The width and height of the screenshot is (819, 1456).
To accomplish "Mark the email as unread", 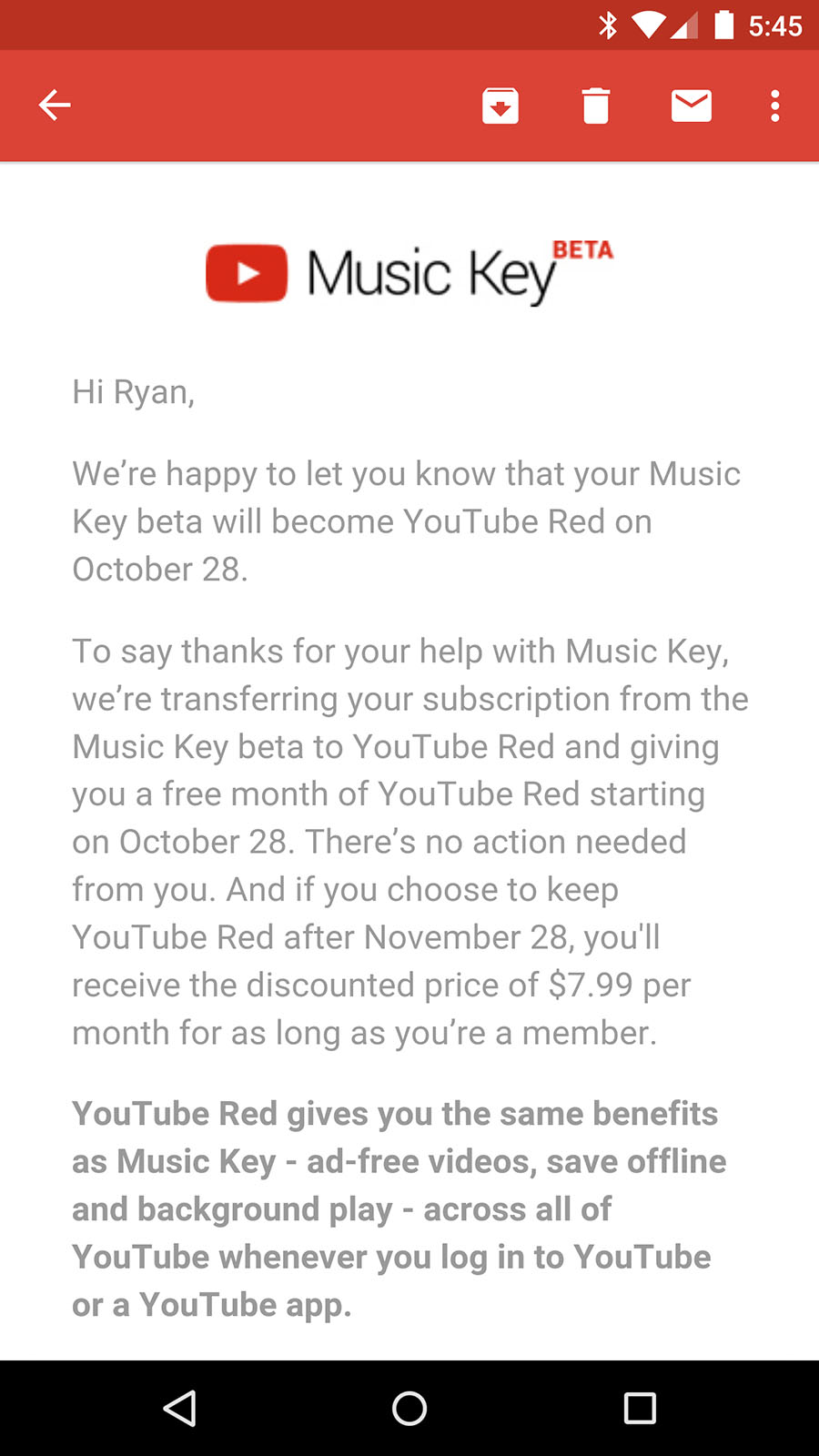I will pos(691,106).
